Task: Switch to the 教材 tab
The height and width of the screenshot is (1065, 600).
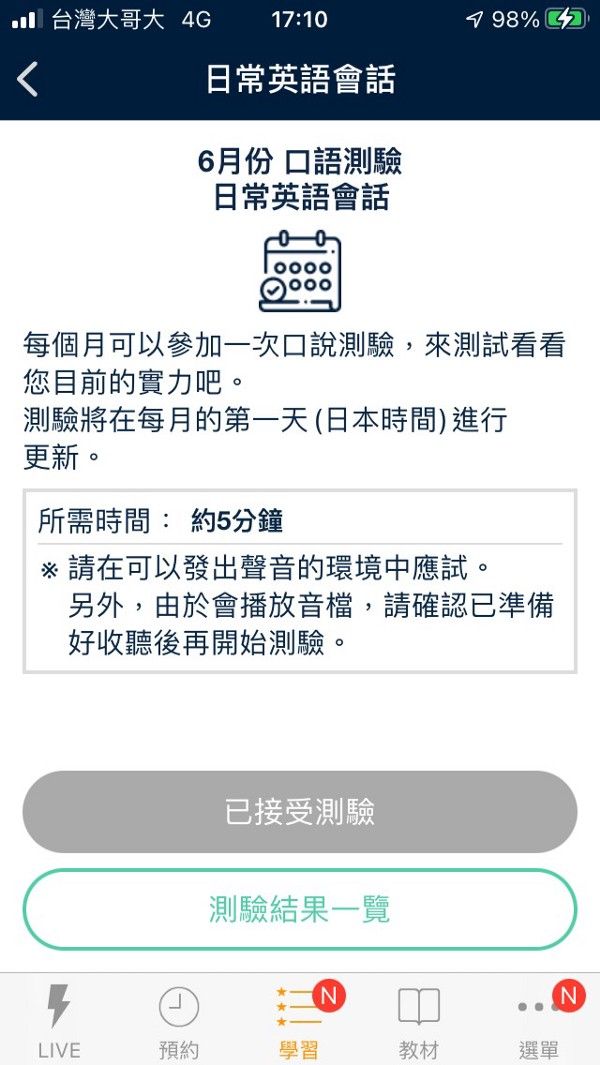Action: tap(419, 1021)
